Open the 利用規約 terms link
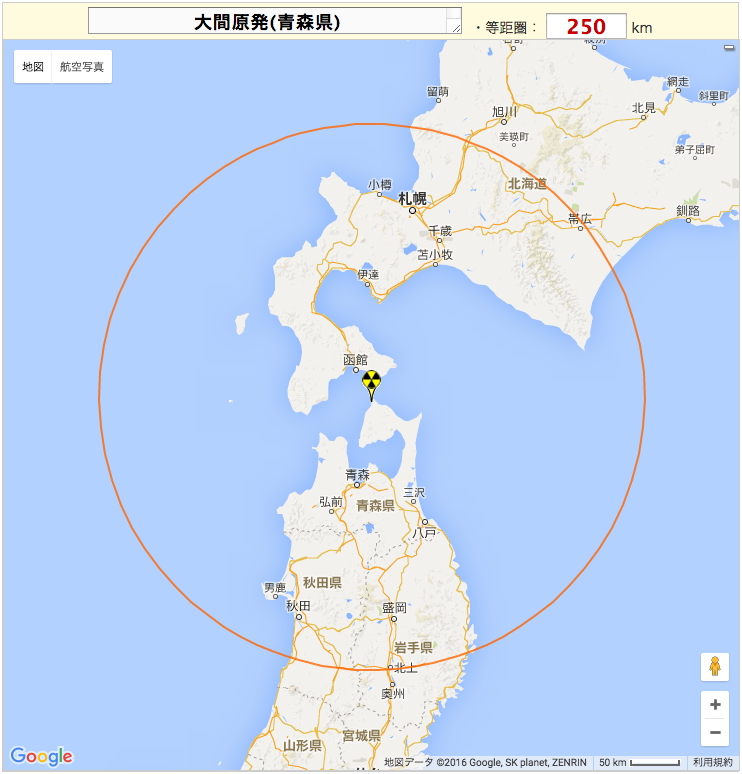The image size is (742, 774). [x=714, y=762]
